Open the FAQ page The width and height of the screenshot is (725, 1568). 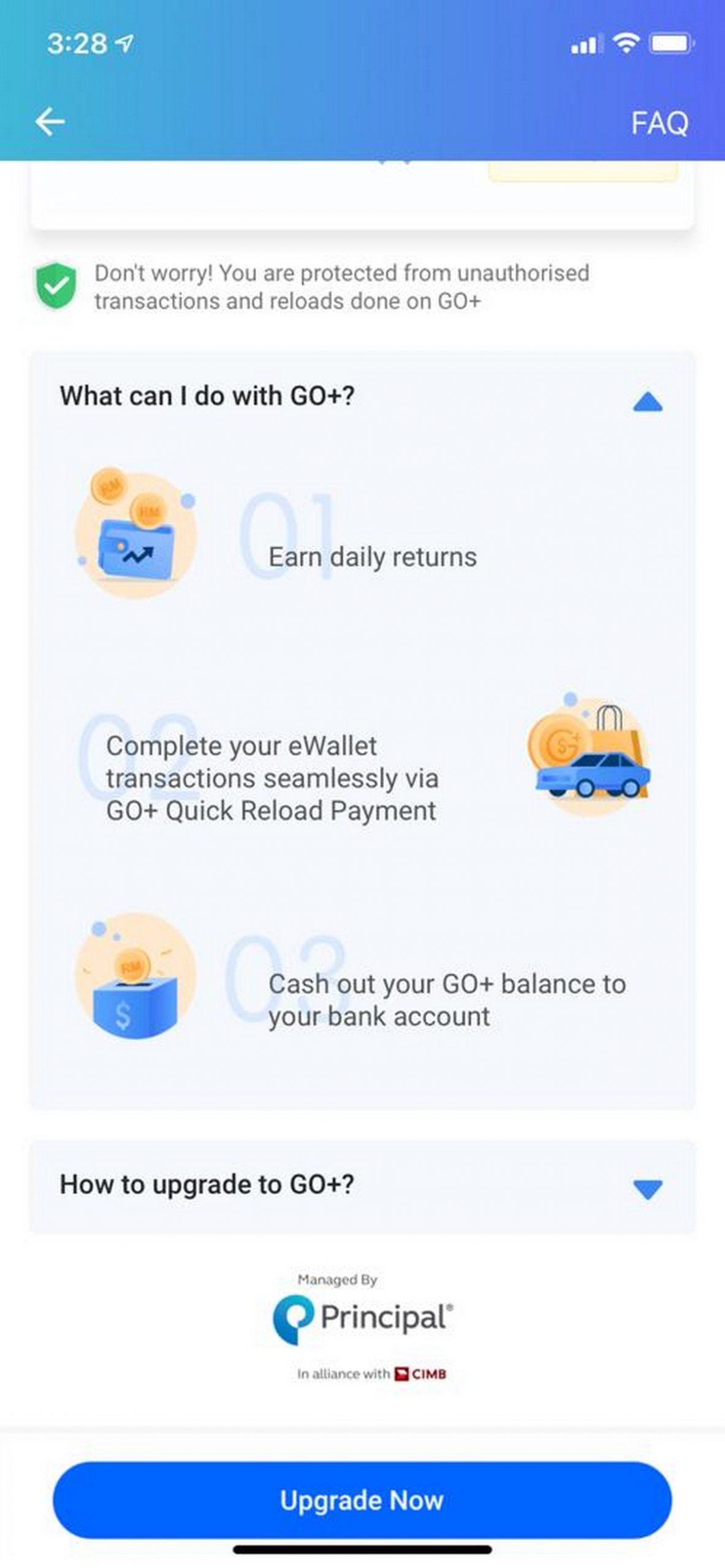click(659, 123)
